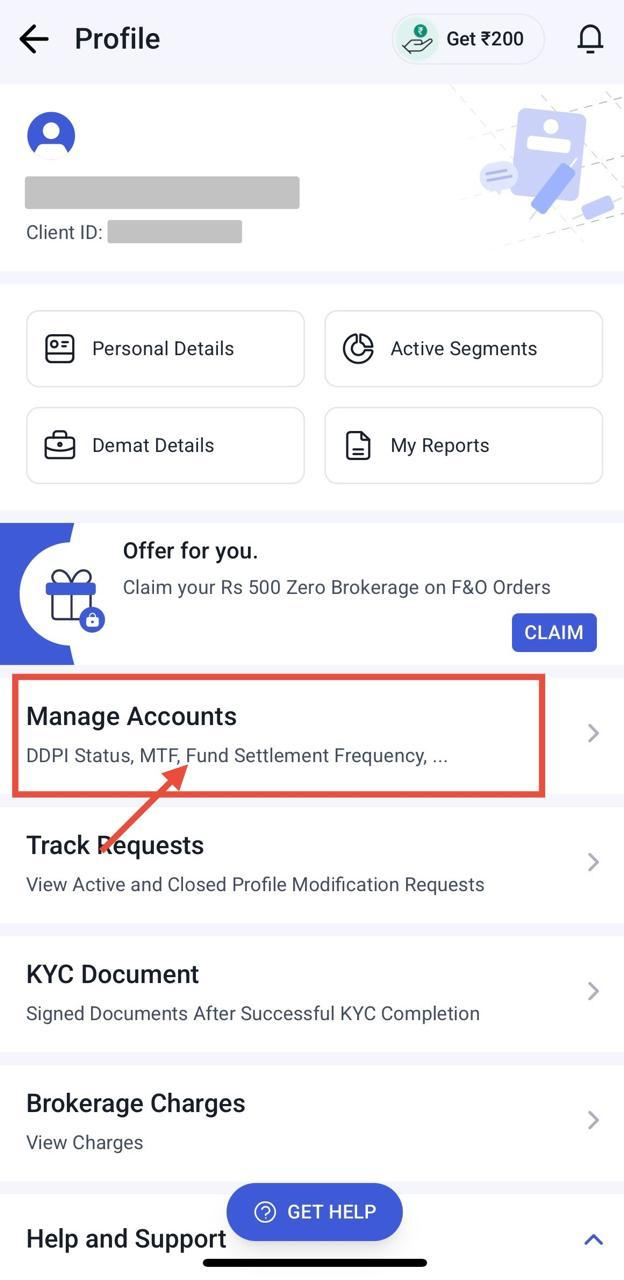Open My Reports
Image resolution: width=624 pixels, height=1280 pixels.
463,445
